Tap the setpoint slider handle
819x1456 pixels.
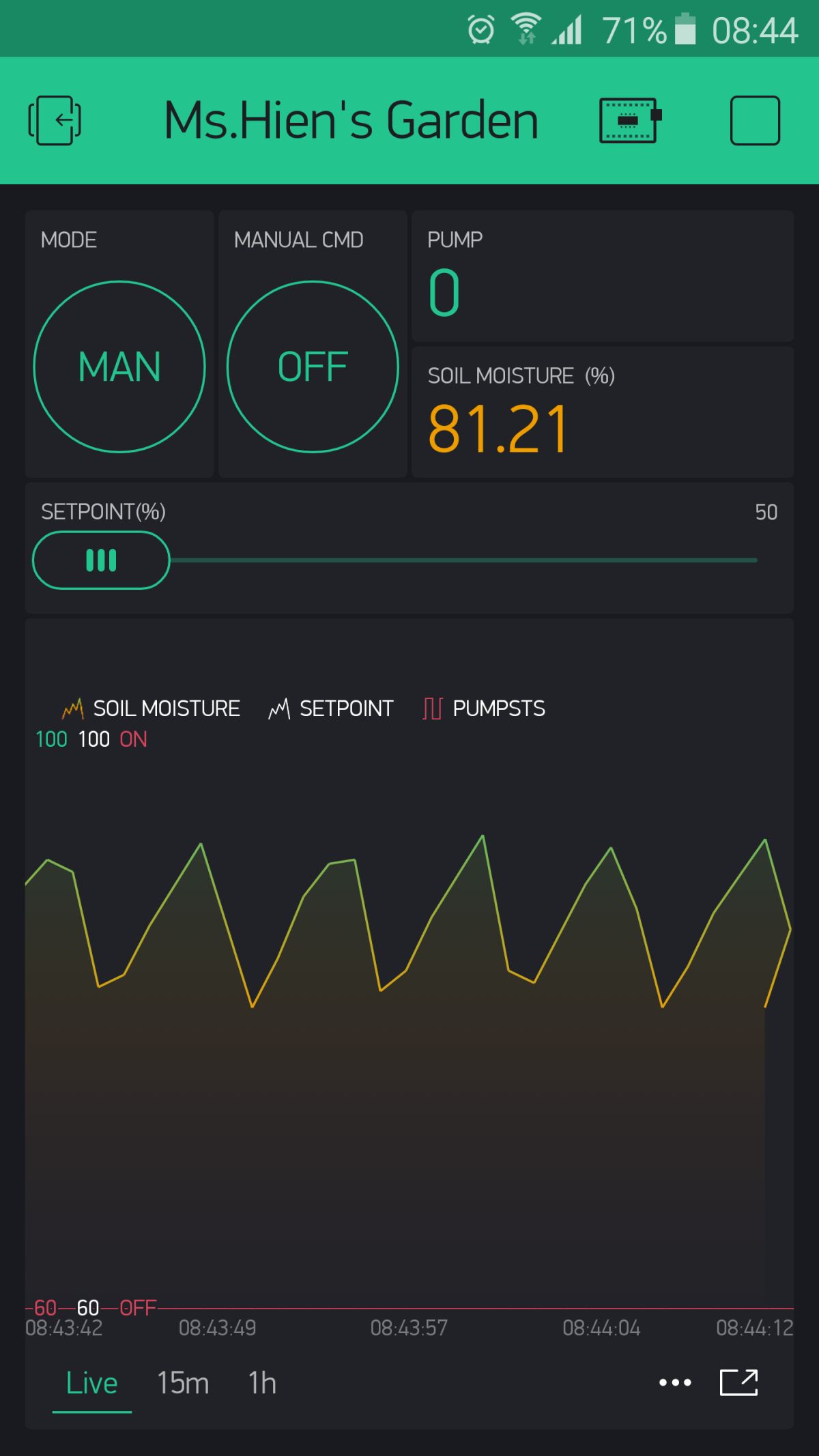[x=101, y=560]
